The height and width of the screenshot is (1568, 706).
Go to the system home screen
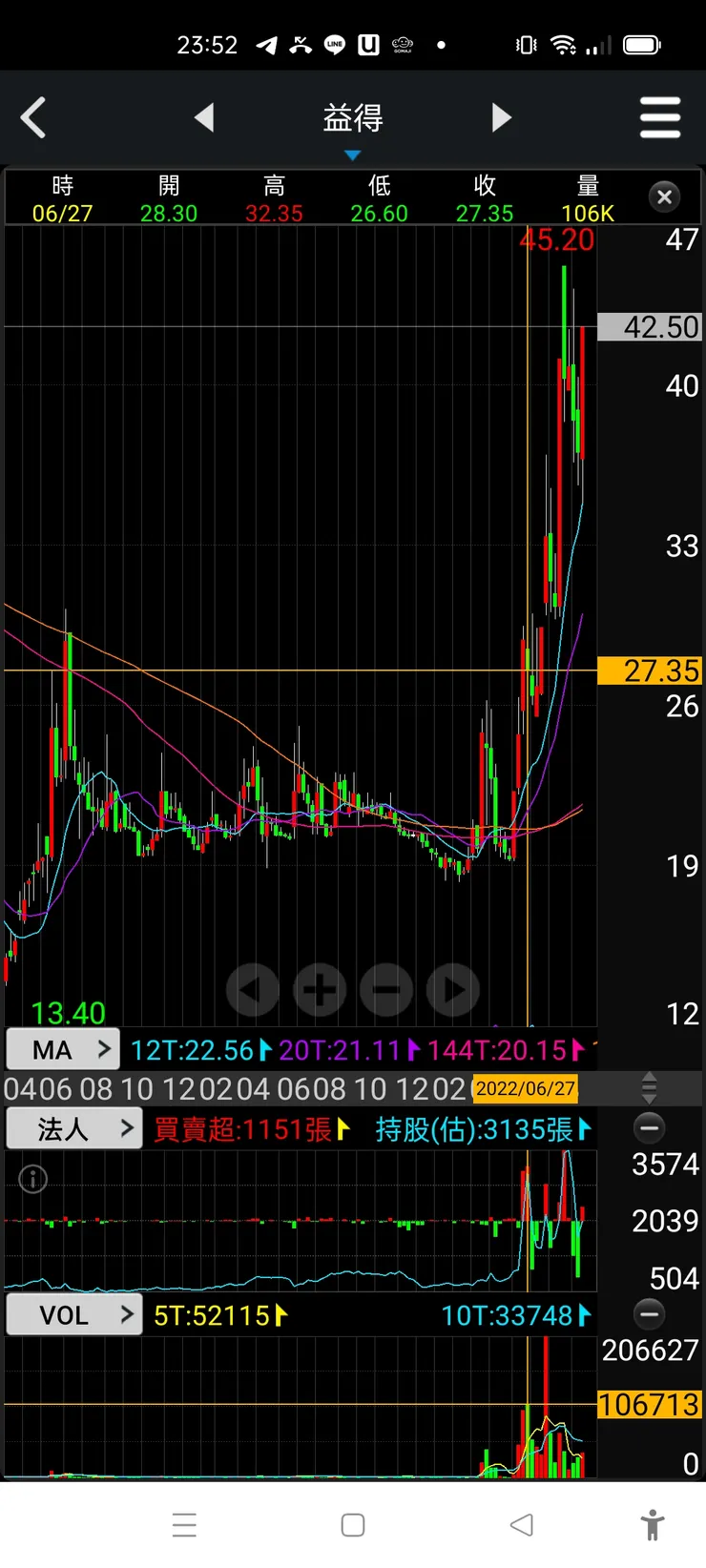(353, 1525)
